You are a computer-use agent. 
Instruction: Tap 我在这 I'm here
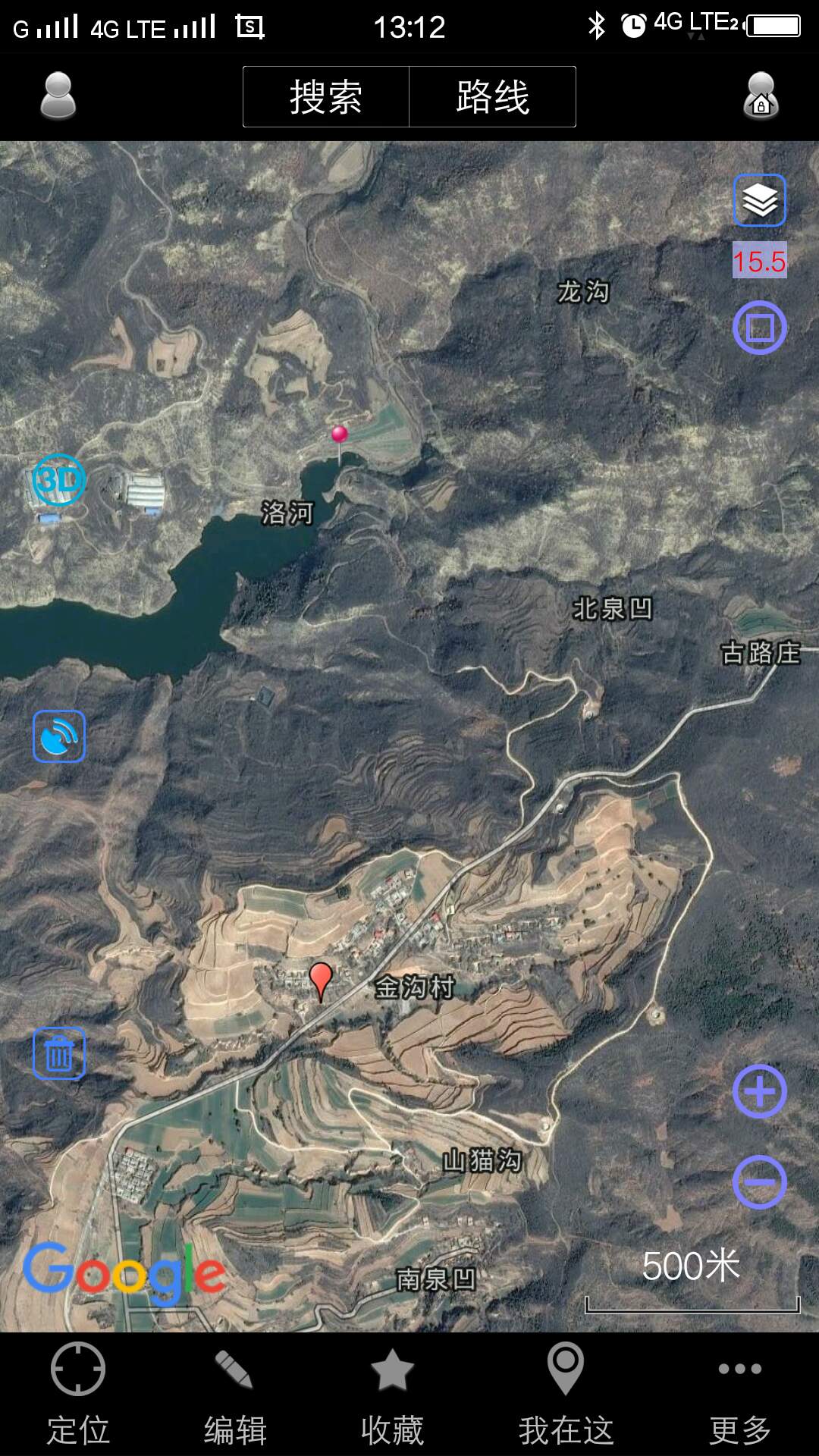(x=566, y=1394)
